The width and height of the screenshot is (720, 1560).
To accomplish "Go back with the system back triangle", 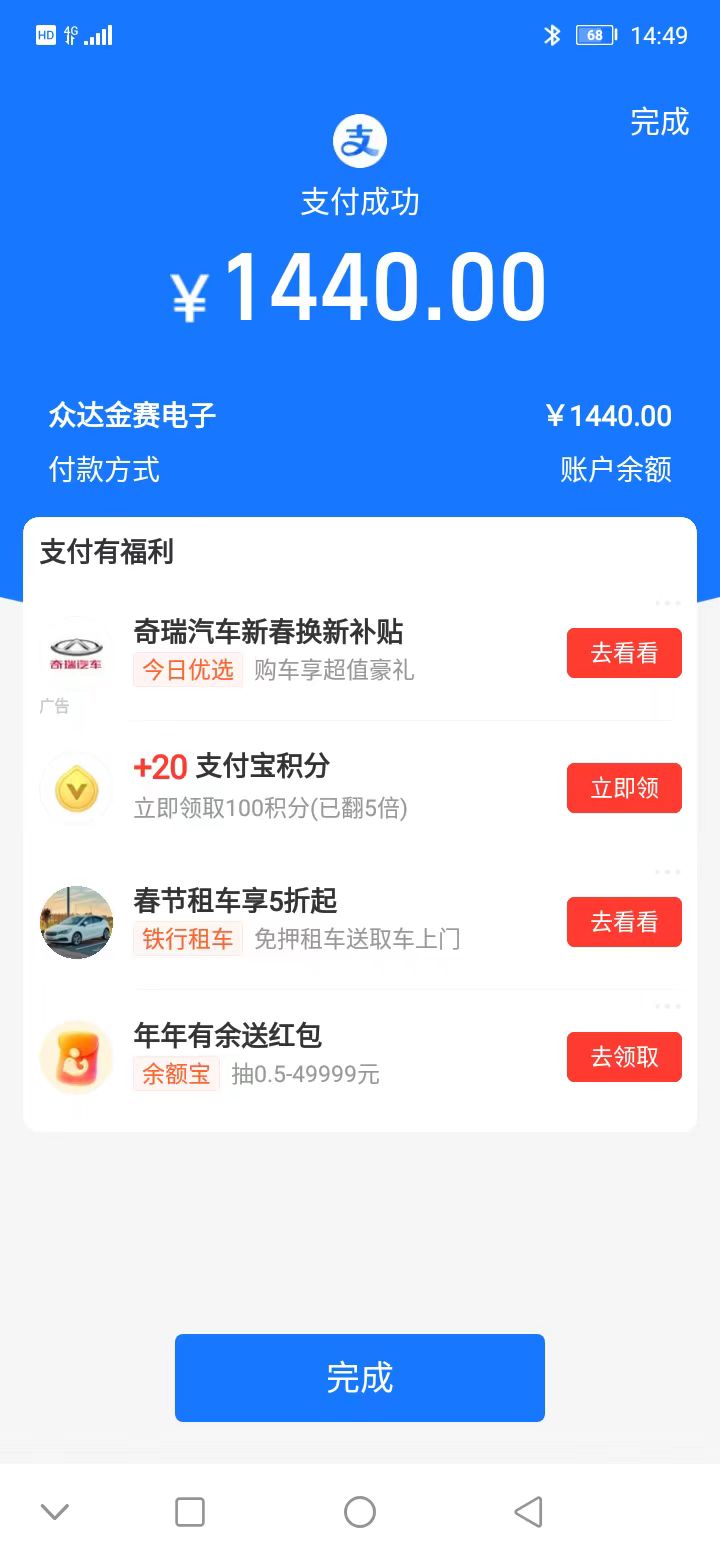I will click(528, 1511).
